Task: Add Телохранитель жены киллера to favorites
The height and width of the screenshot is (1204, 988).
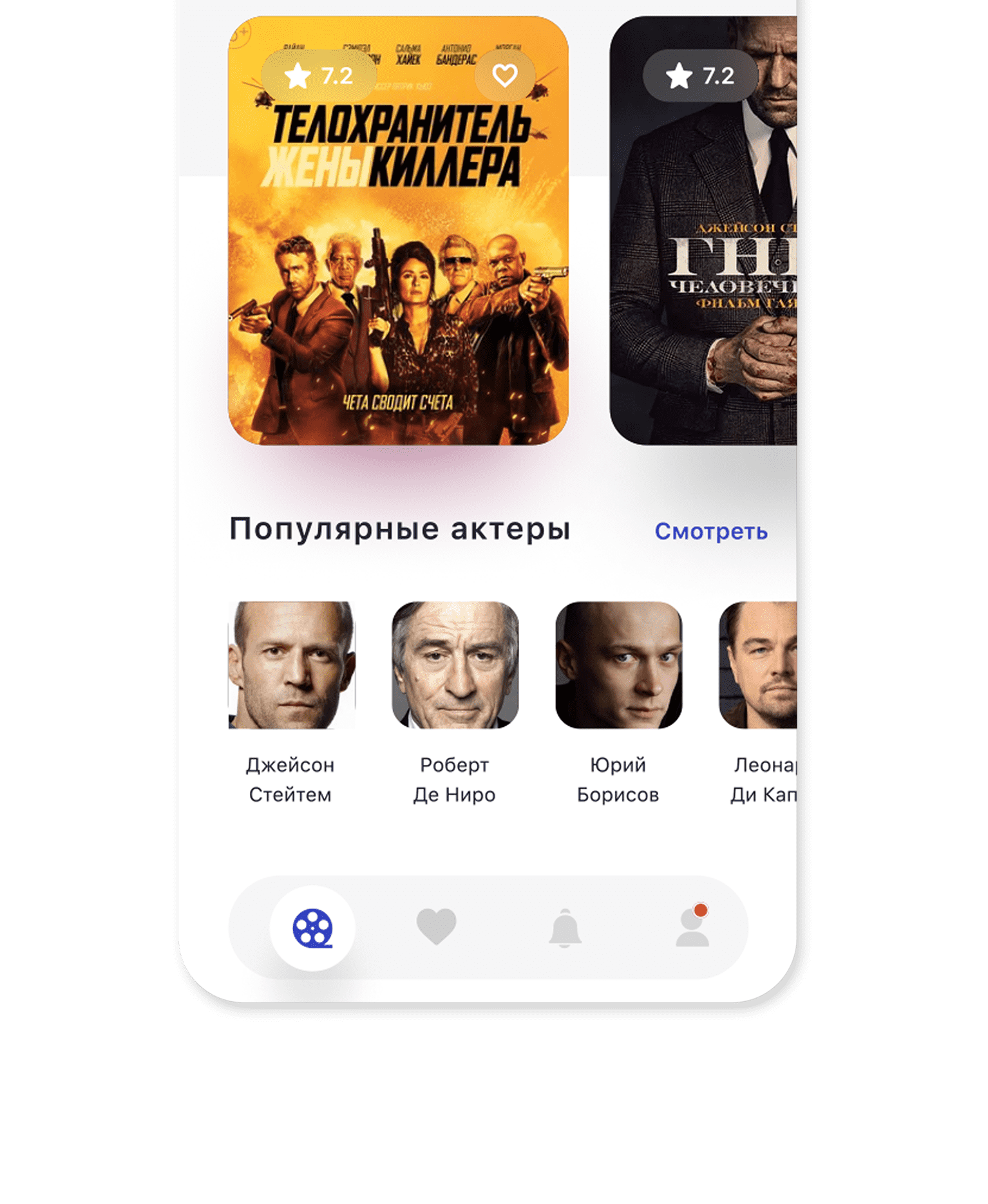Action: (504, 76)
